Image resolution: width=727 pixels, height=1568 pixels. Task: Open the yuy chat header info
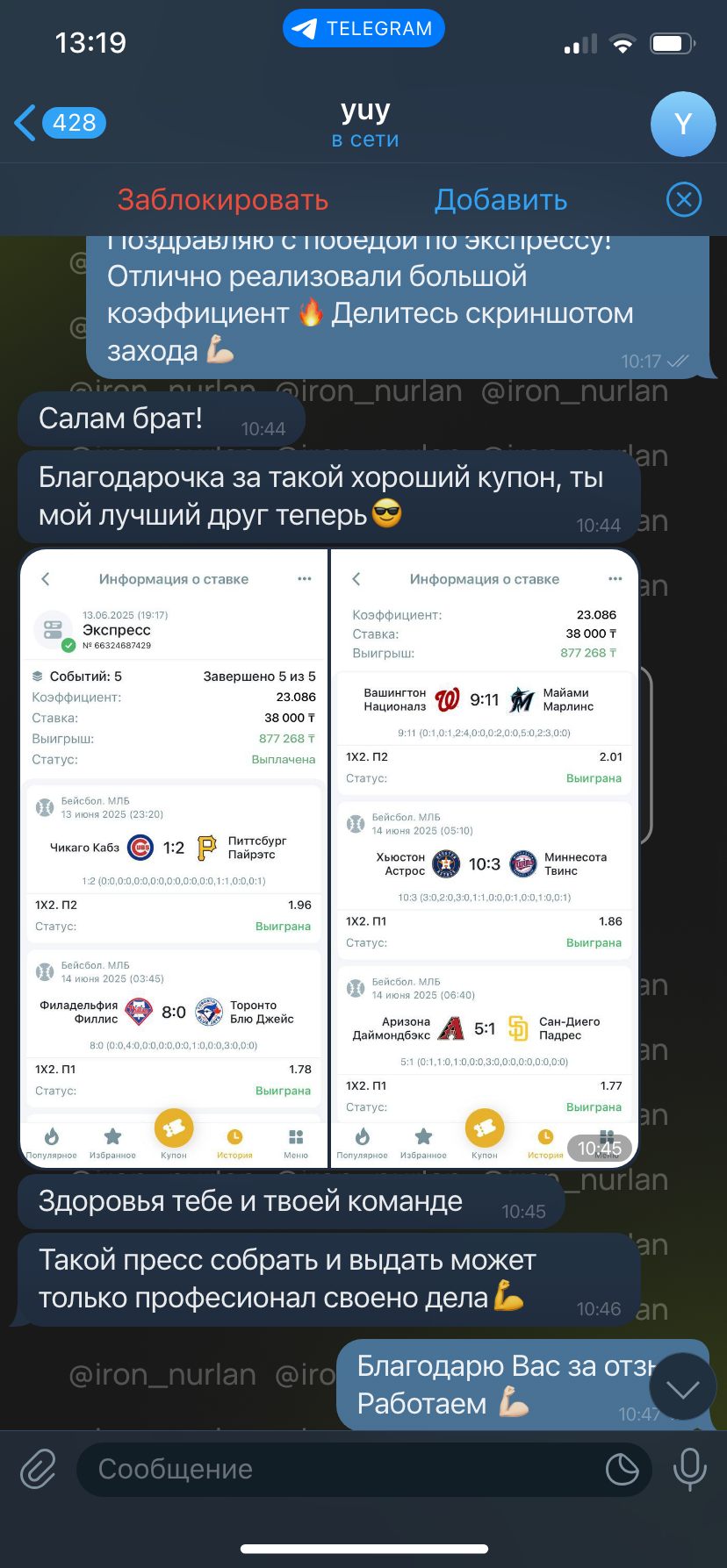pyautogui.click(x=365, y=124)
